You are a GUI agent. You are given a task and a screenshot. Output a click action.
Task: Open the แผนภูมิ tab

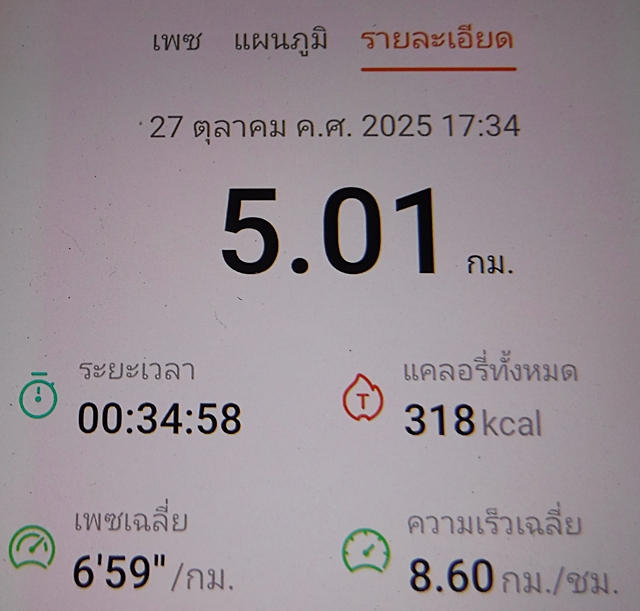[x=280, y=41]
